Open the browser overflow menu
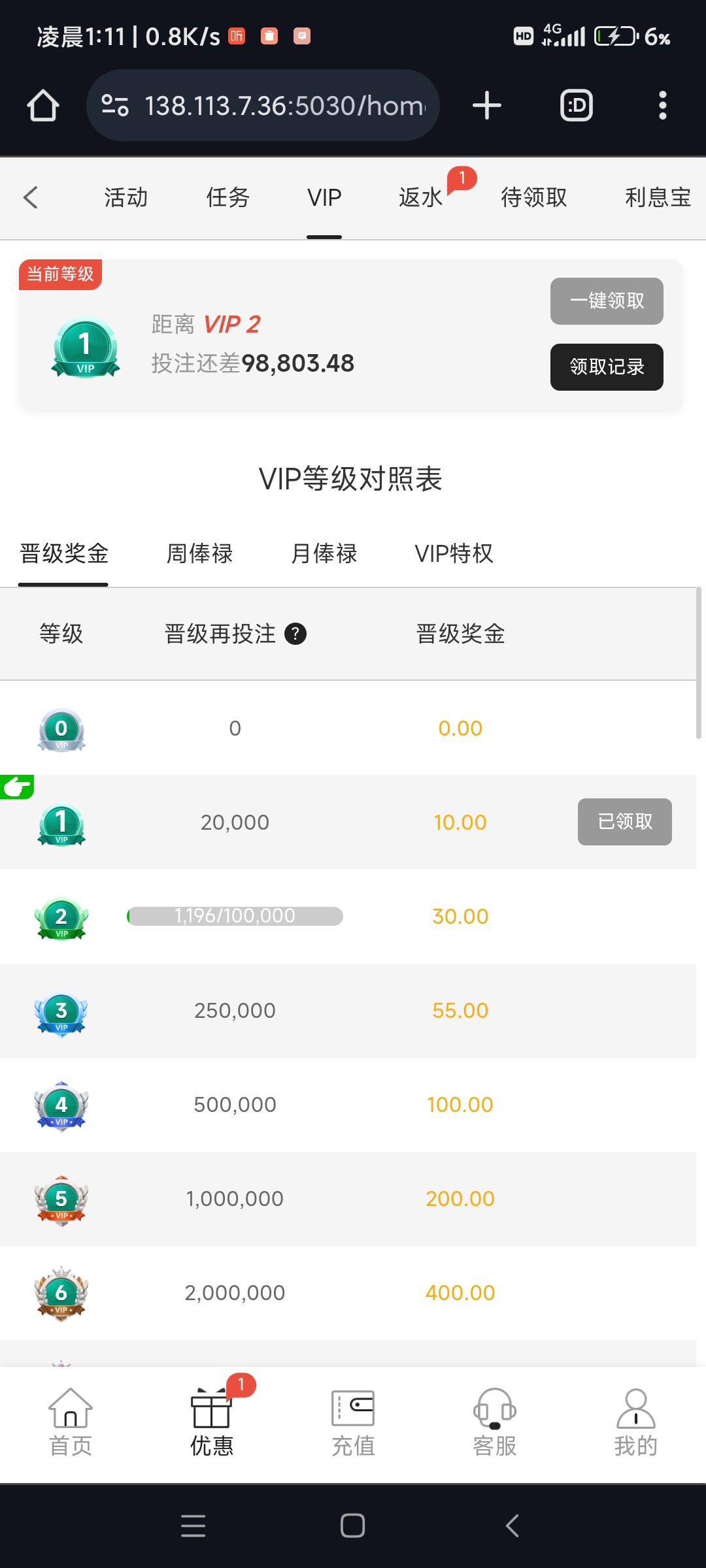This screenshot has width=706, height=1568. click(x=662, y=105)
